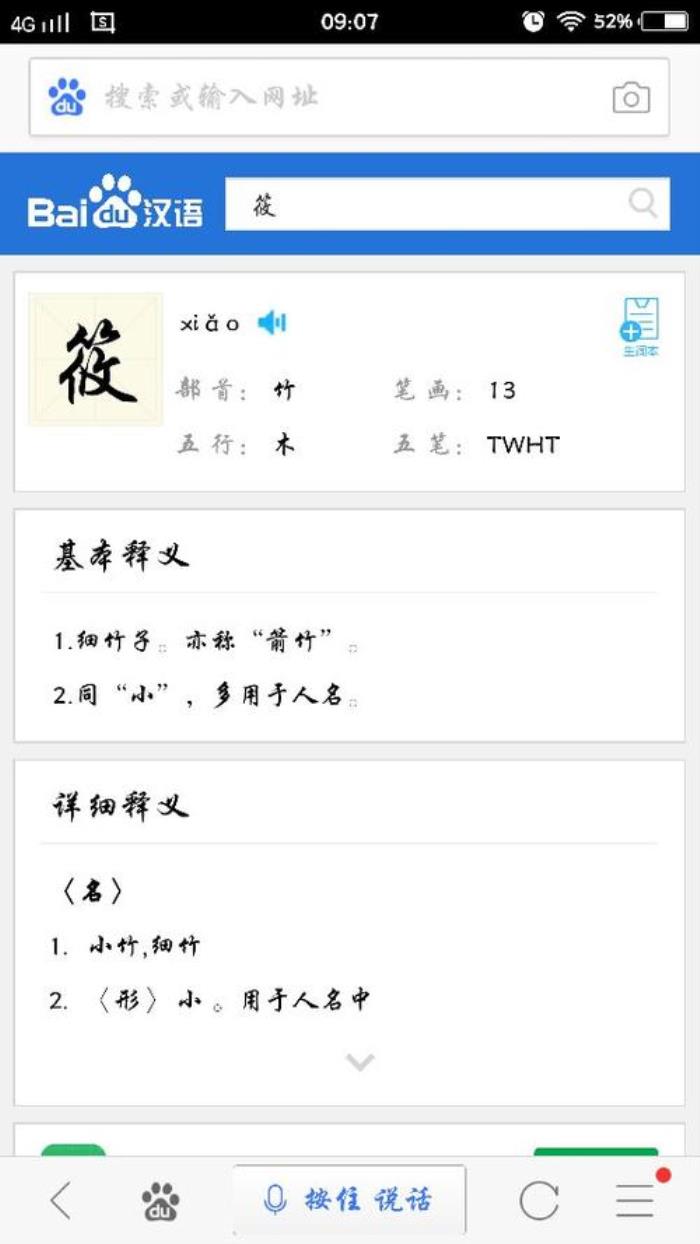The image size is (700, 1244).
Task: Add the character to 生词本
Action: point(640,327)
